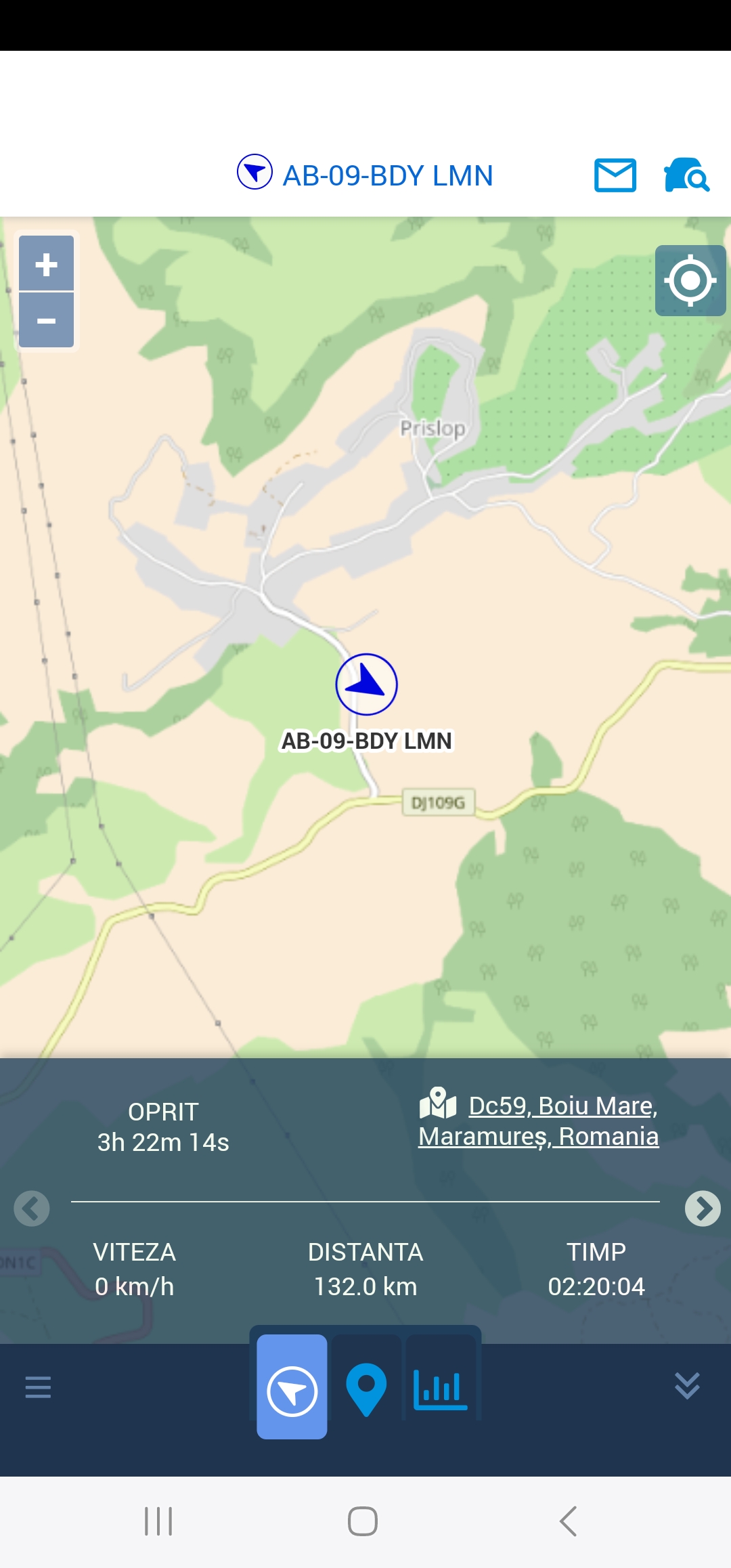Center map on current location
This screenshot has height=1568, width=731.
tap(690, 280)
